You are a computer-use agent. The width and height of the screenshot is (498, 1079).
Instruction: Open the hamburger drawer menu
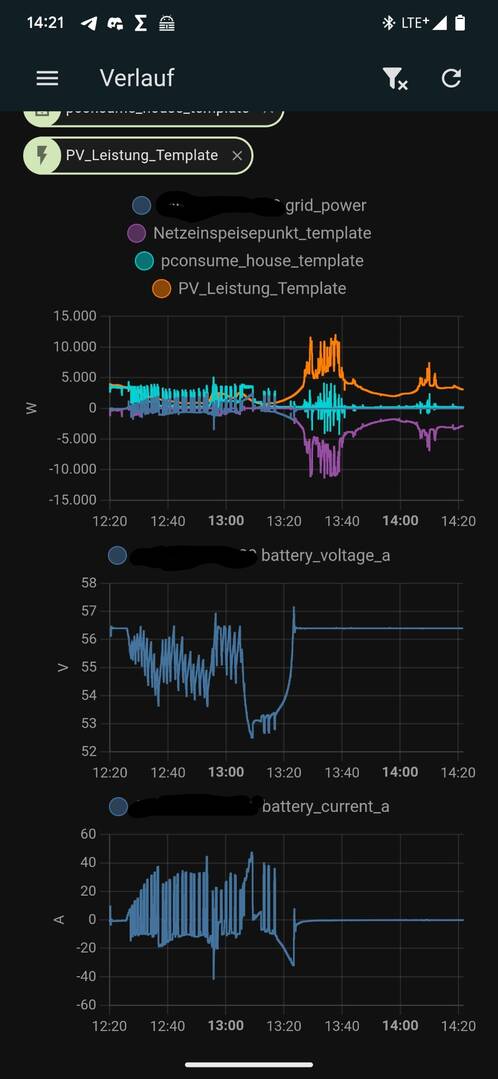47,78
